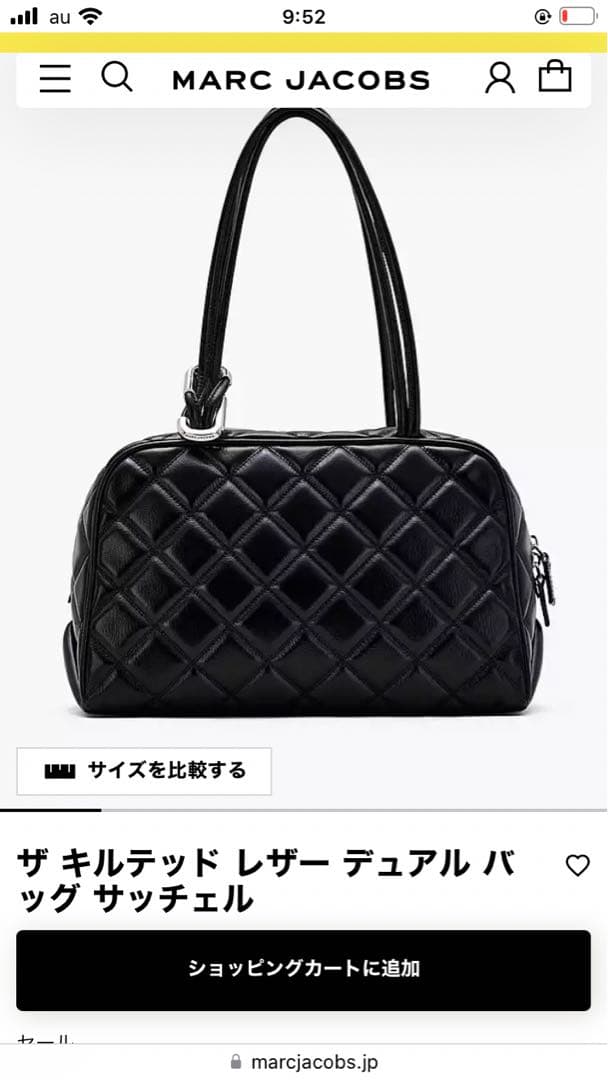Open site search
Viewport: 608px width, 1080px height.
click(x=117, y=77)
